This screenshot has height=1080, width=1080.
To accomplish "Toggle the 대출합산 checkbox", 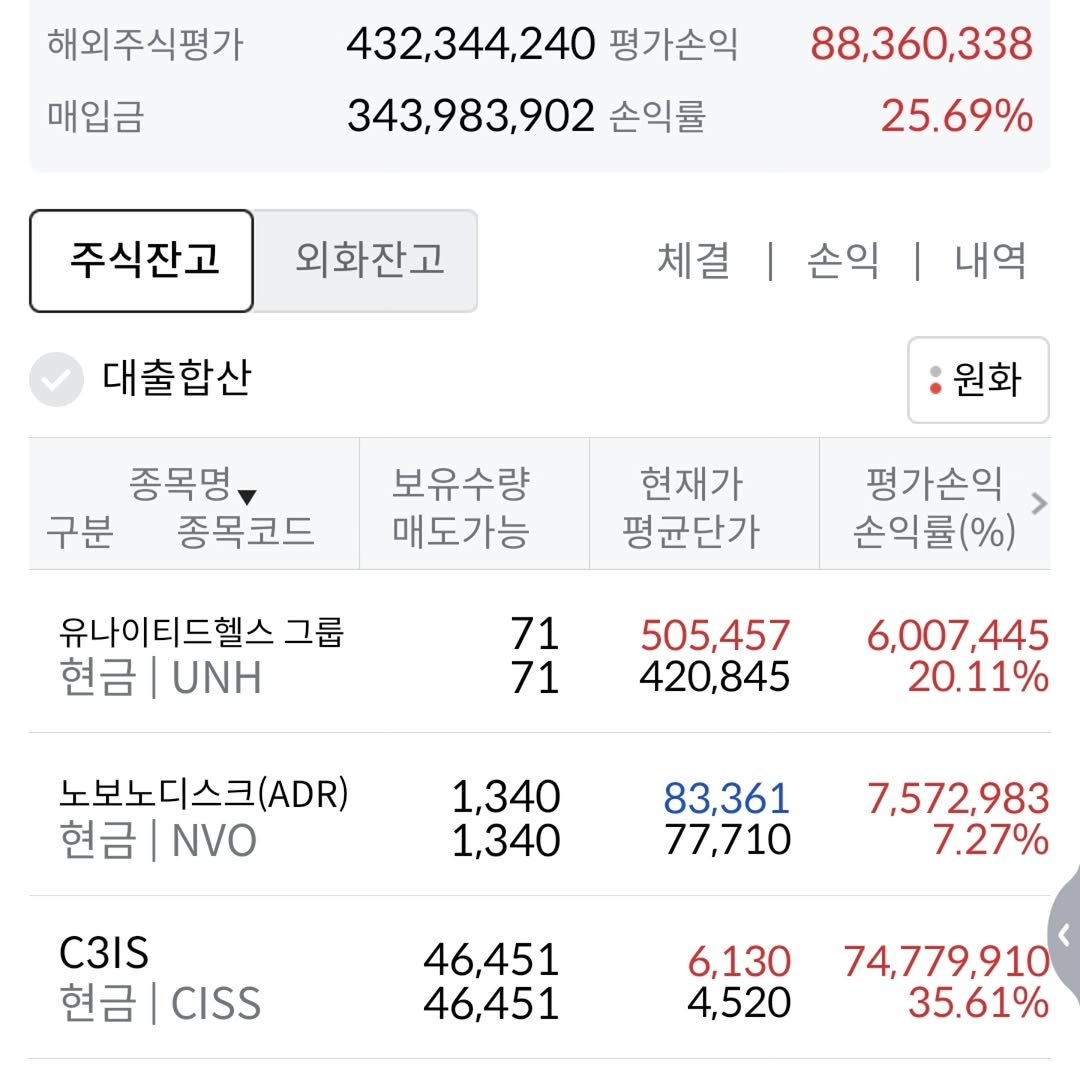I will pyautogui.click(x=56, y=380).
